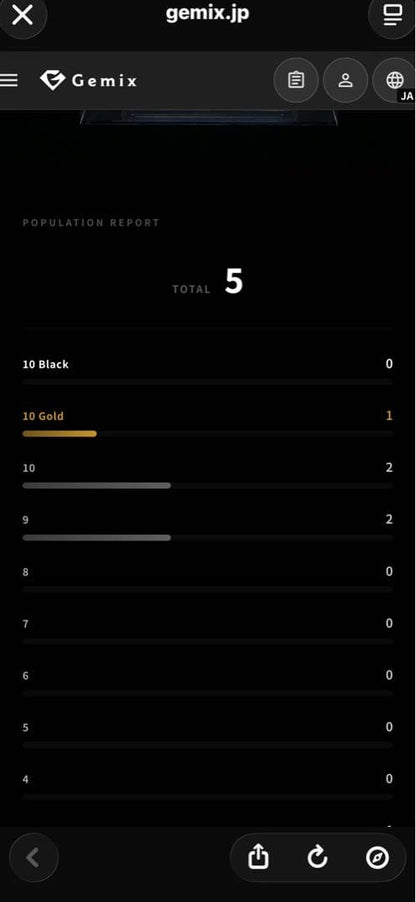Reload the page

tap(317, 858)
